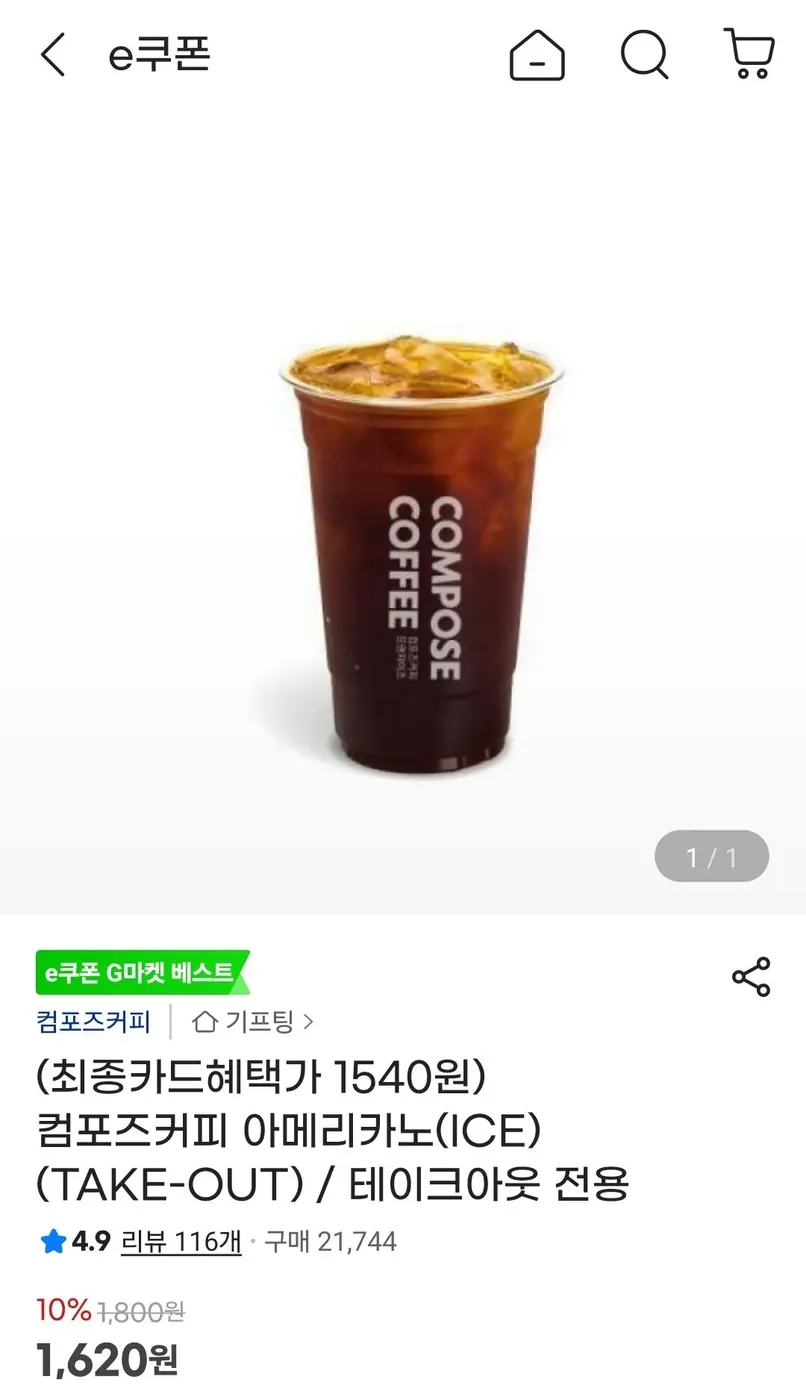Screen dimensions: 806x1400
Task: Tap the blue star rating icon
Action: [51, 1242]
